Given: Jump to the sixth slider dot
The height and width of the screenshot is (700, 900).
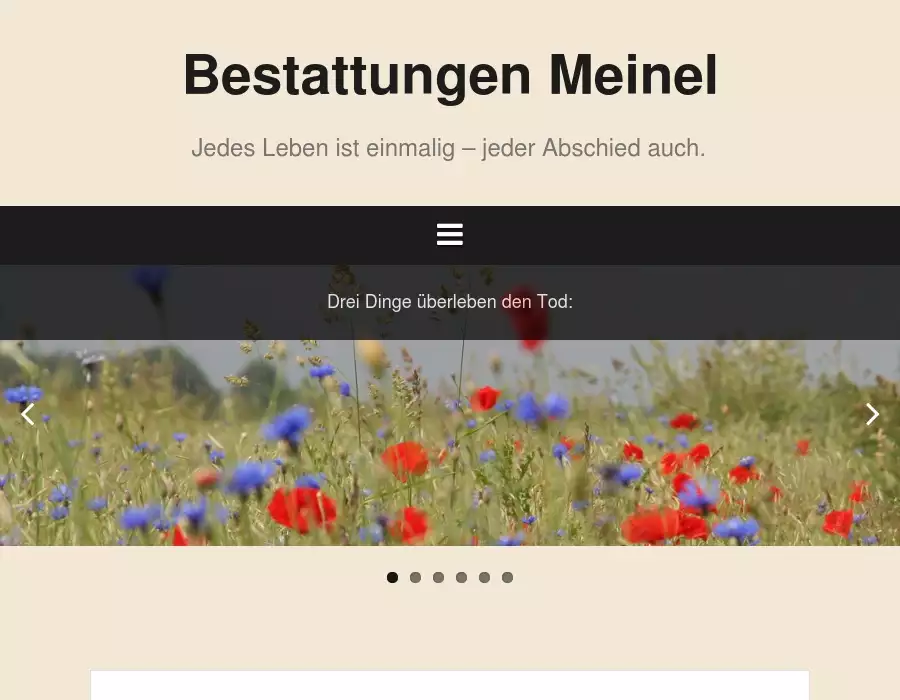Looking at the screenshot, I should pyautogui.click(x=507, y=577).
